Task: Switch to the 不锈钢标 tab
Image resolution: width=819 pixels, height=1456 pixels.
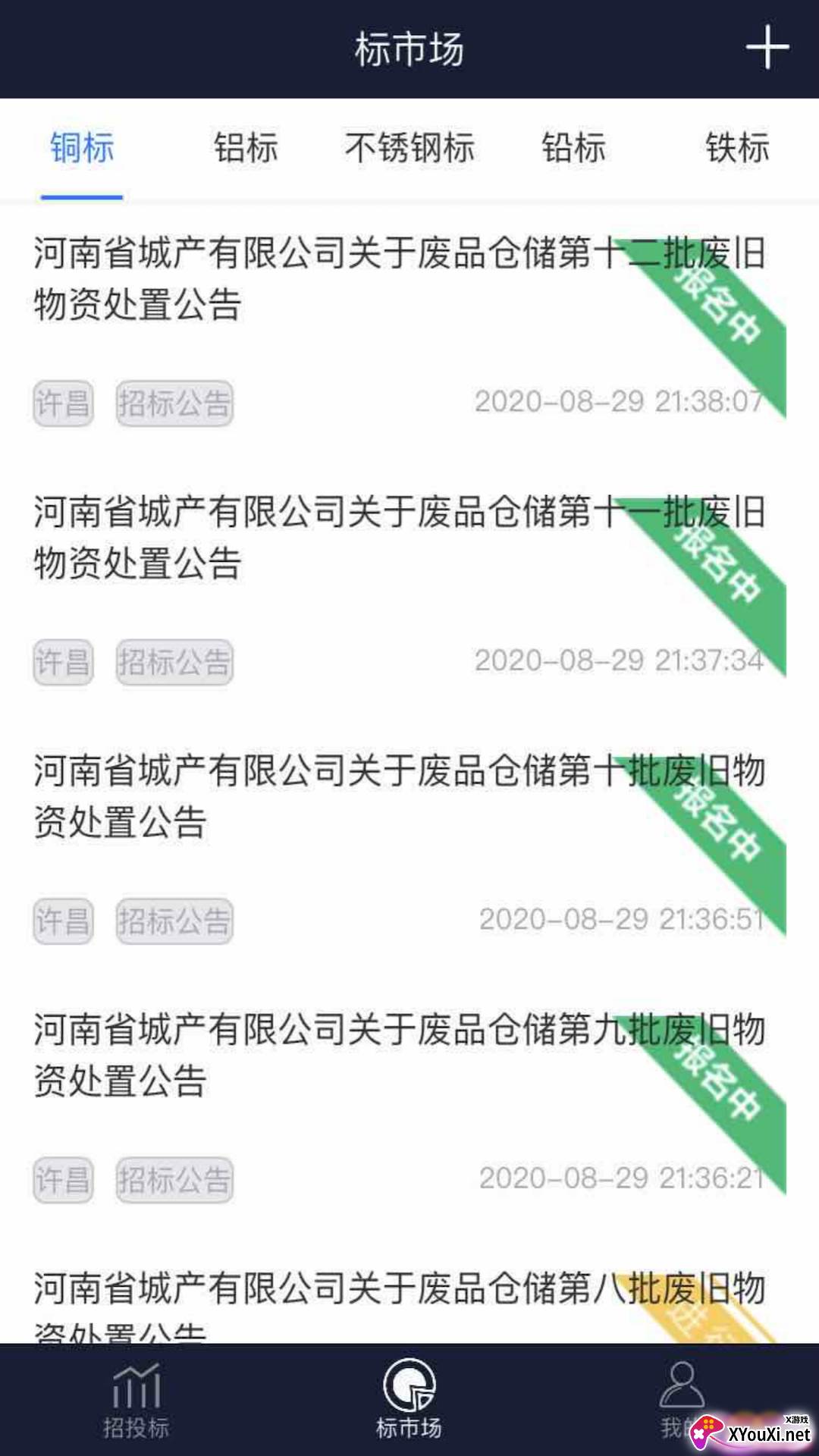Action: click(x=409, y=148)
